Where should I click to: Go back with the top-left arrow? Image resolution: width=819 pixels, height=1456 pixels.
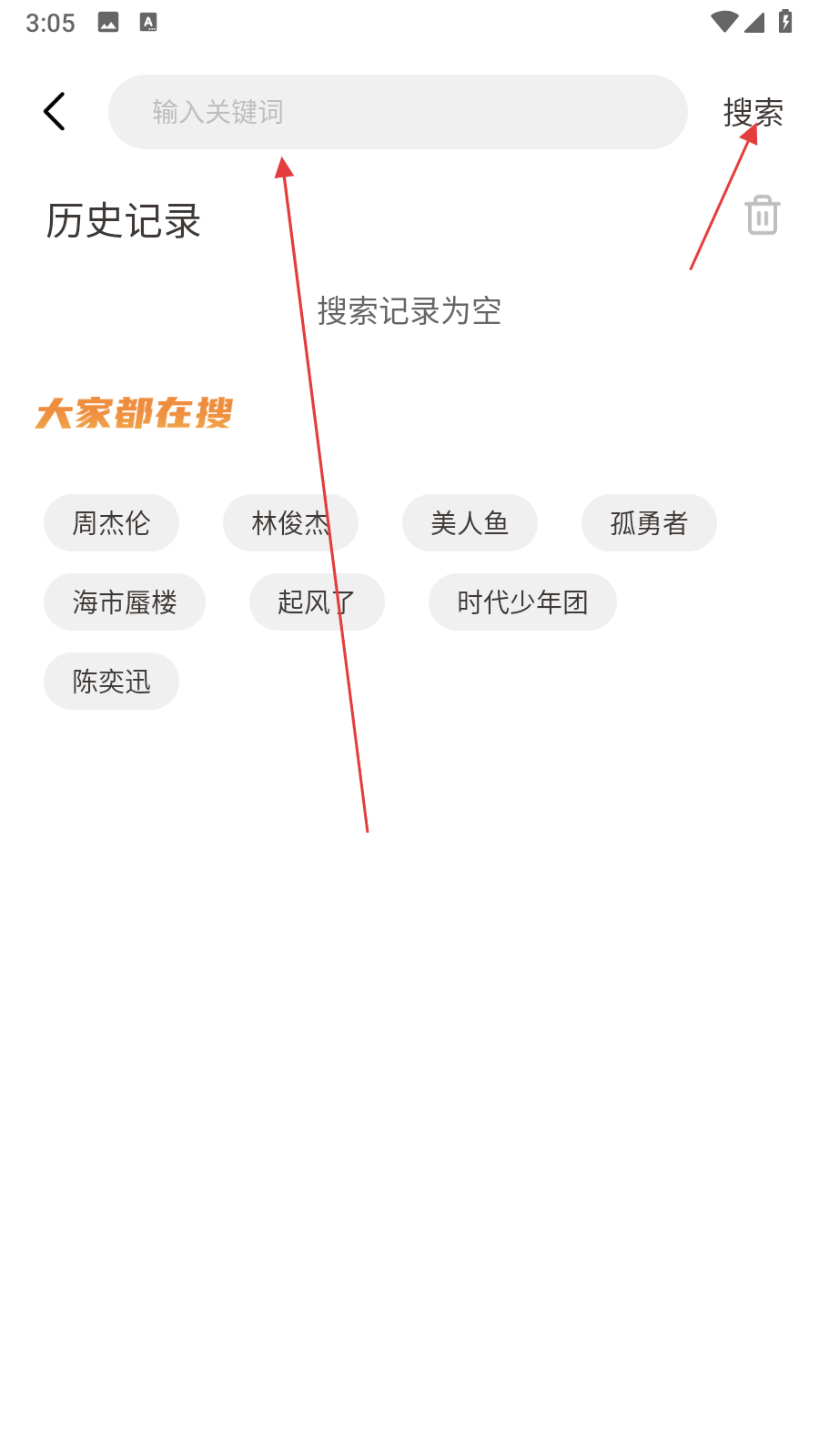click(x=55, y=112)
